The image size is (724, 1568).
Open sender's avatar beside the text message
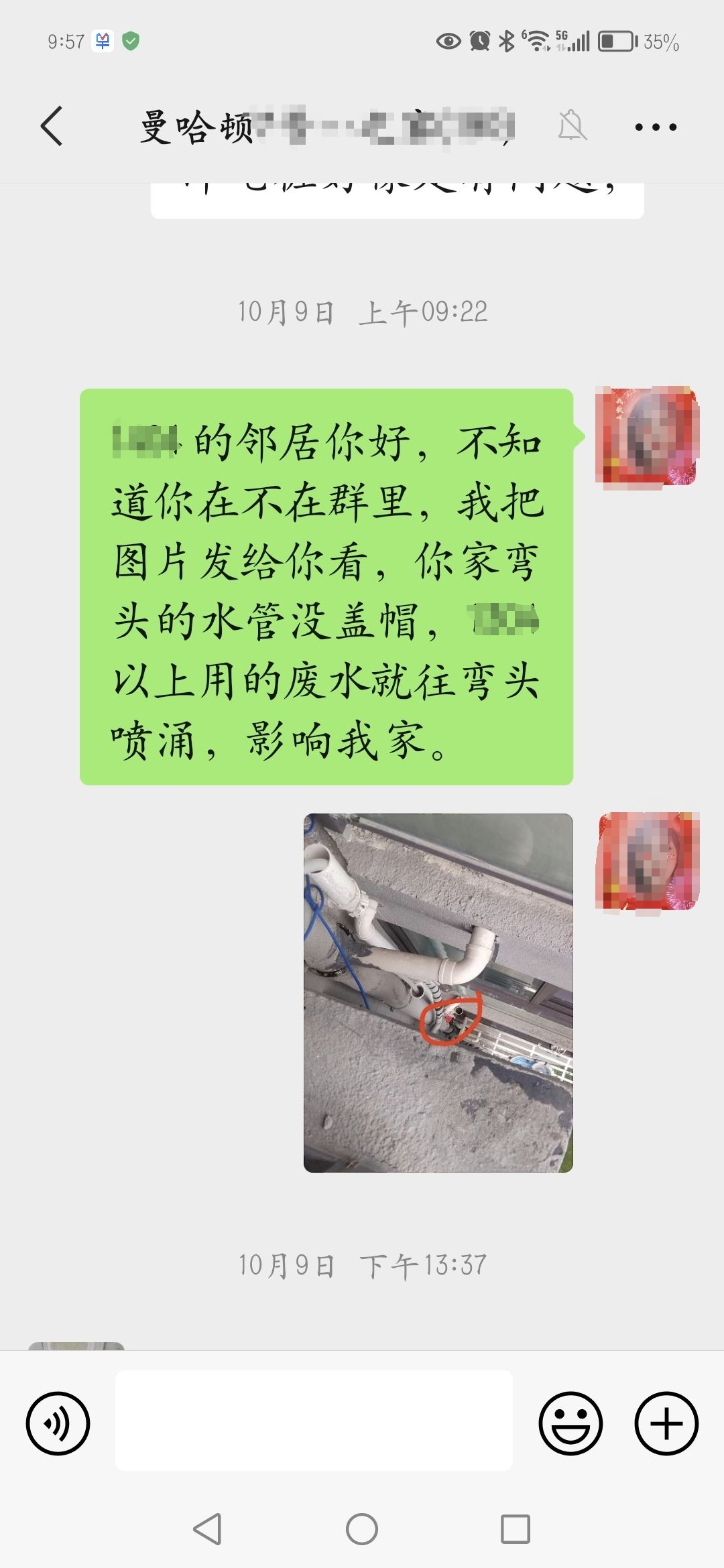(x=647, y=437)
